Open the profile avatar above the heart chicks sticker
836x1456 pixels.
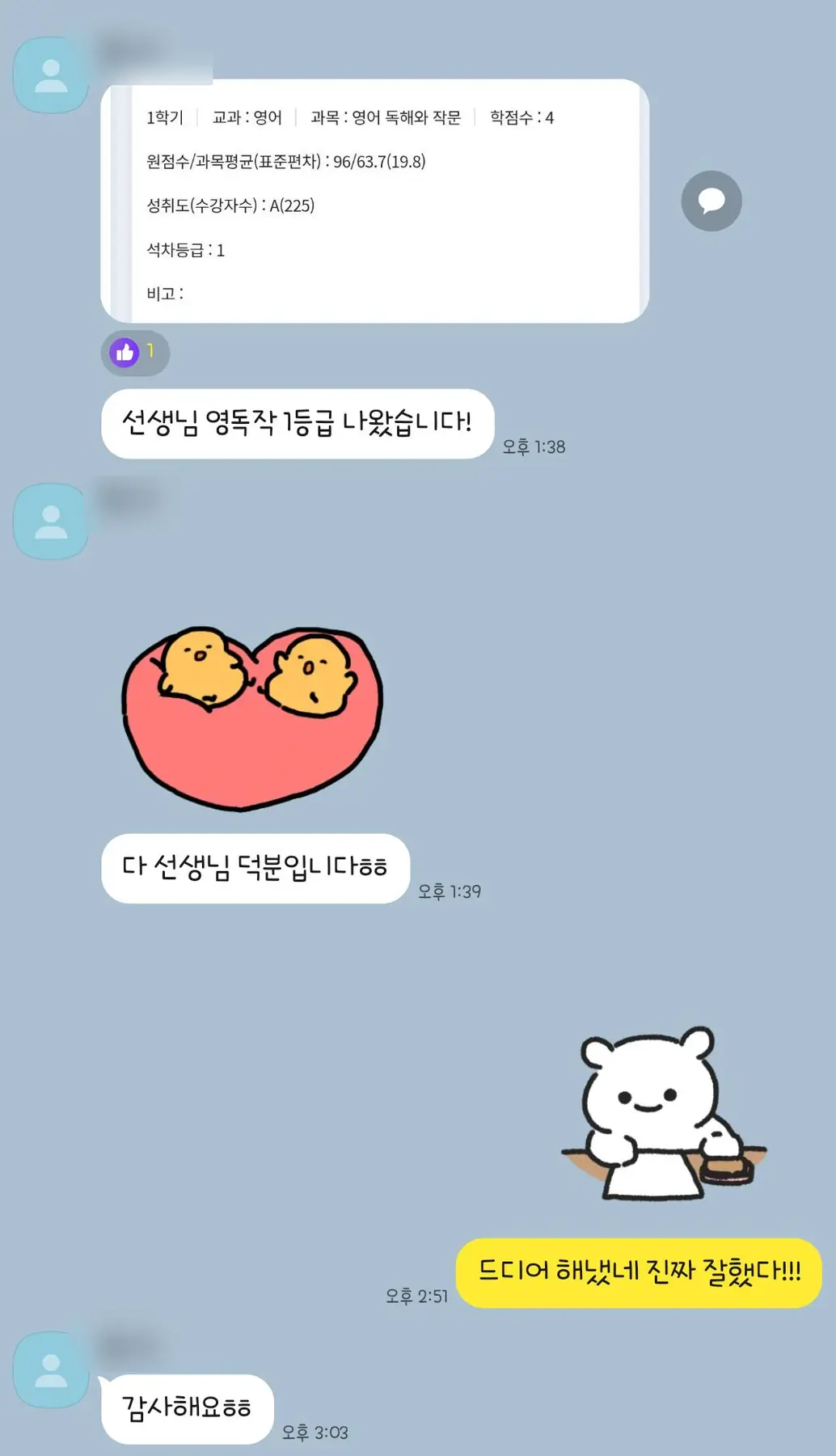click(51, 522)
